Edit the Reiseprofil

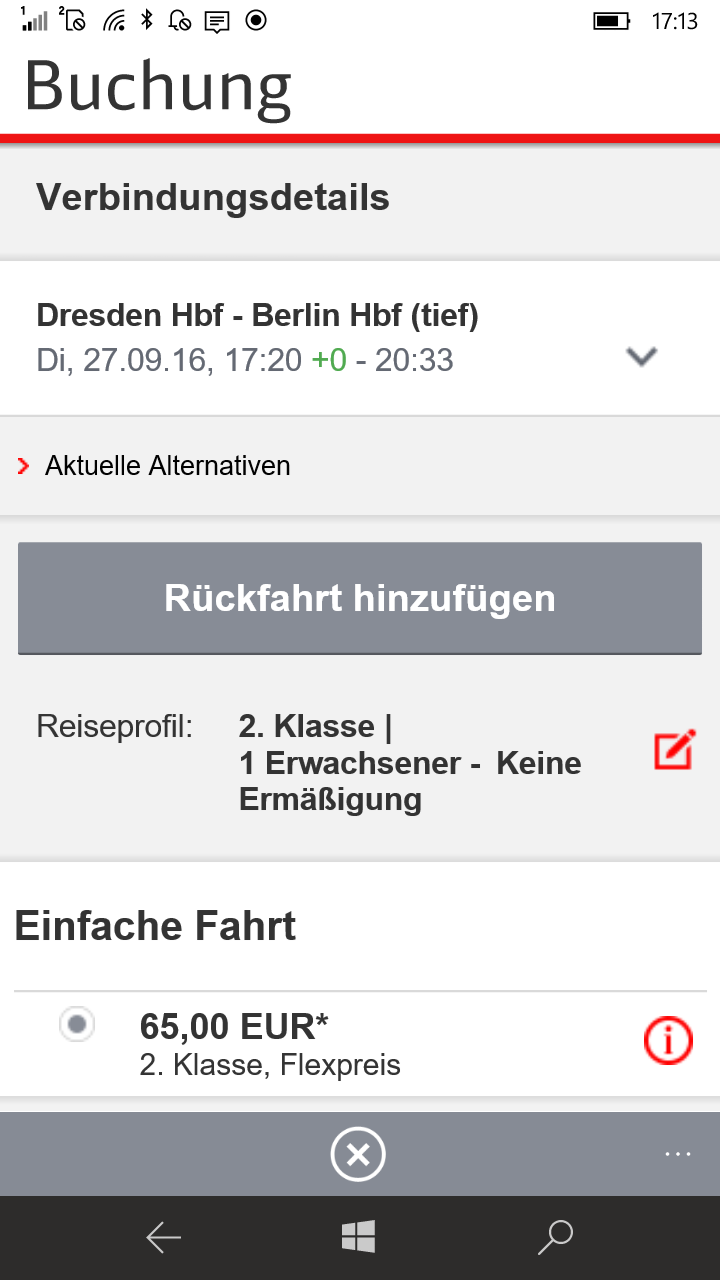(x=674, y=750)
